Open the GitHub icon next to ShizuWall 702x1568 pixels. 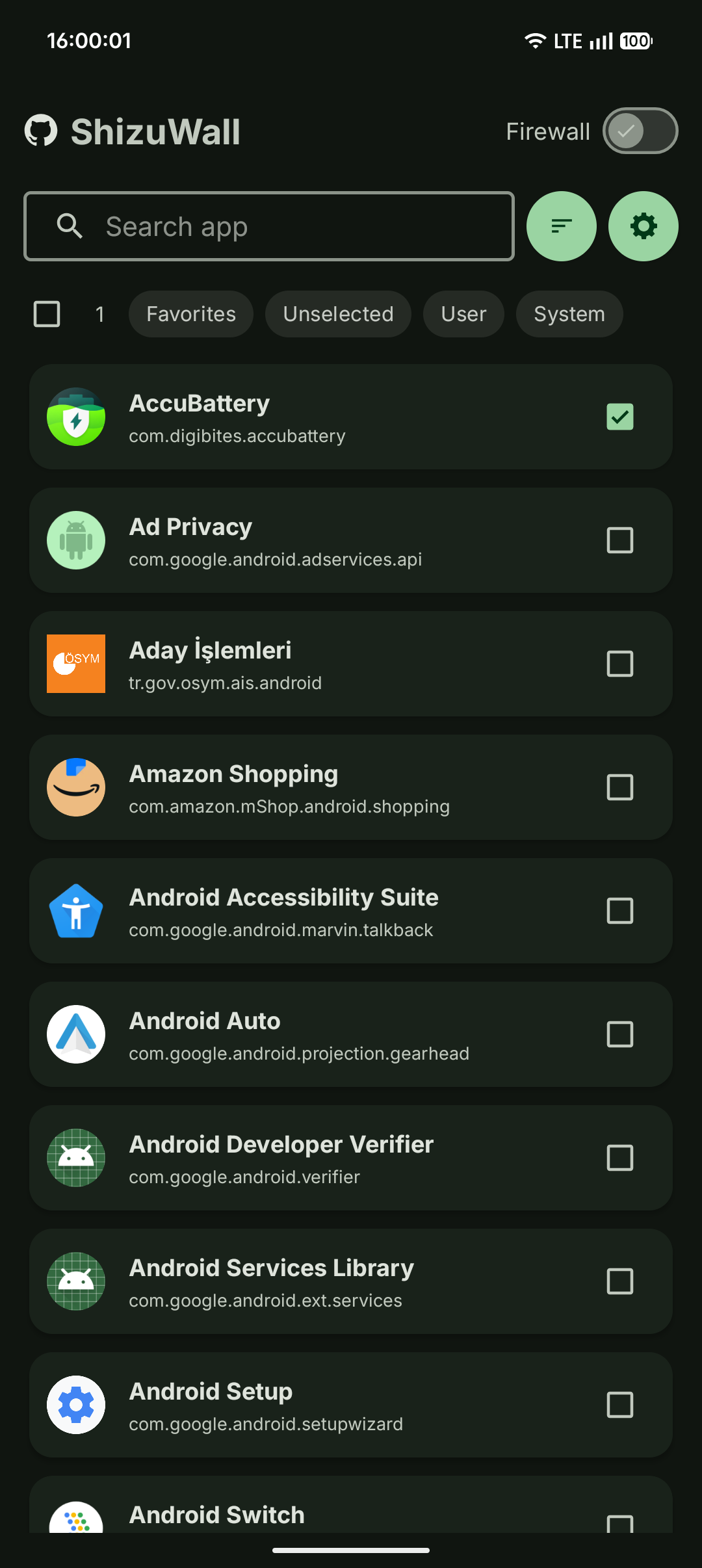pos(41,131)
